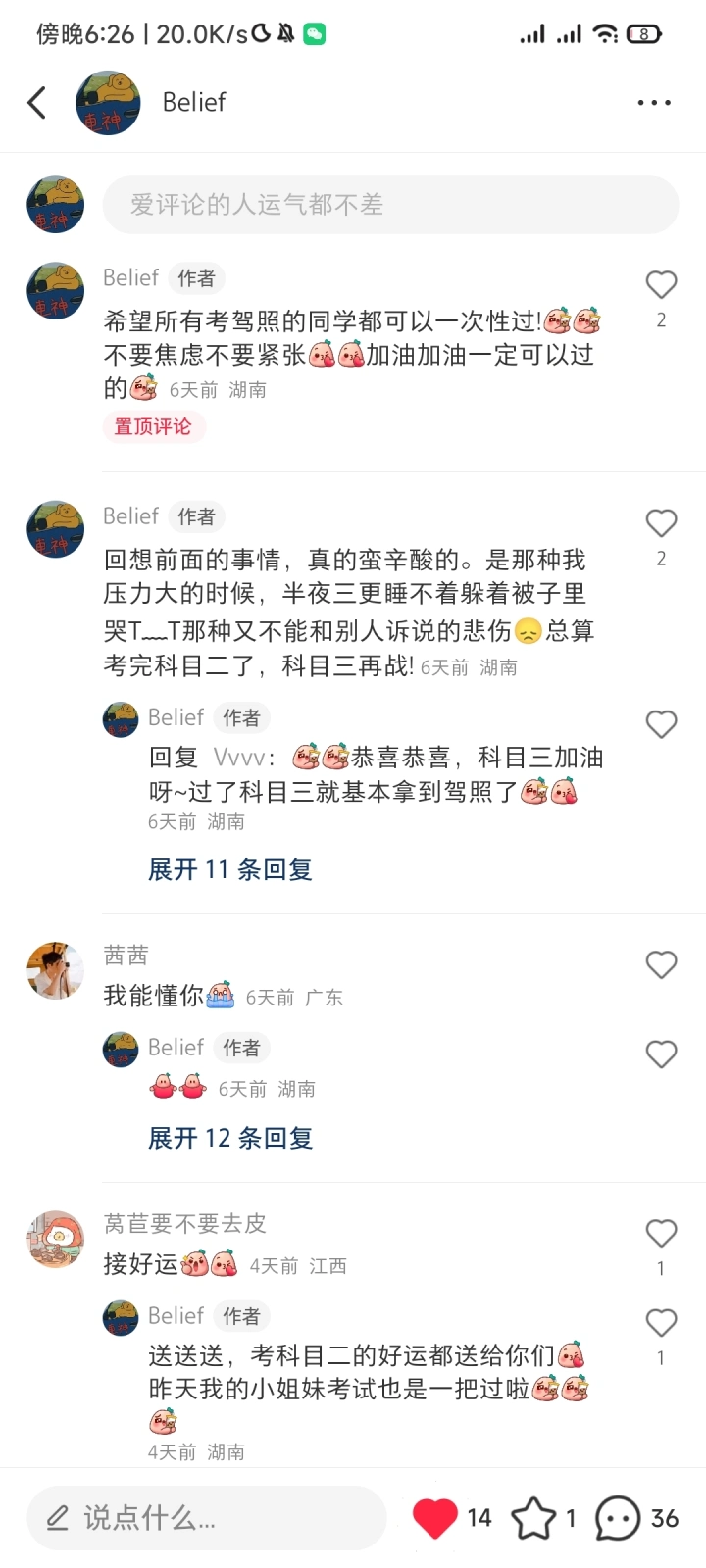The image size is (706, 1568).
Task: Like Belief's reply starting with 送送送
Action: coord(661,1324)
